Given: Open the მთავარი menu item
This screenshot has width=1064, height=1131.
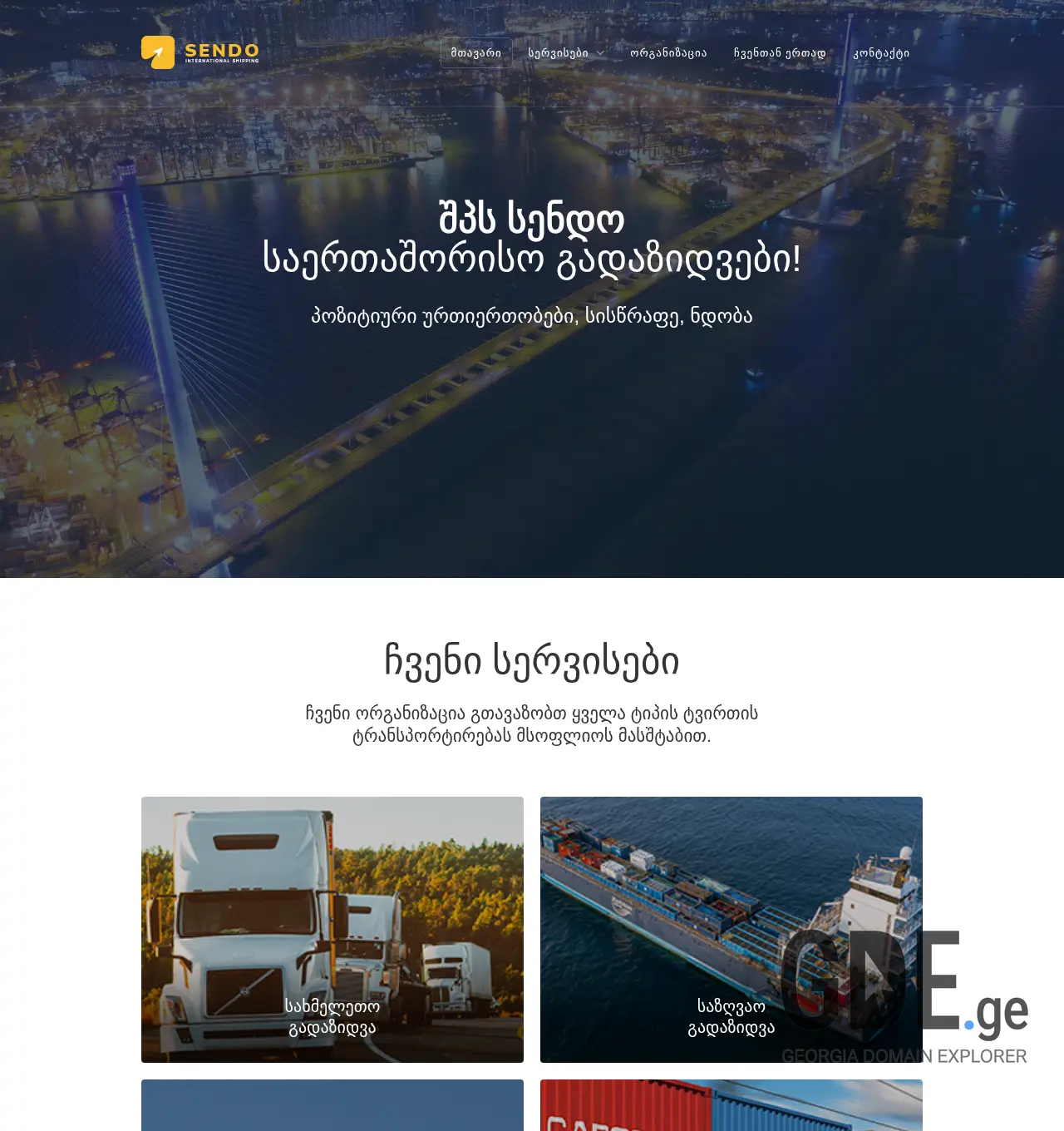Looking at the screenshot, I should click(475, 52).
